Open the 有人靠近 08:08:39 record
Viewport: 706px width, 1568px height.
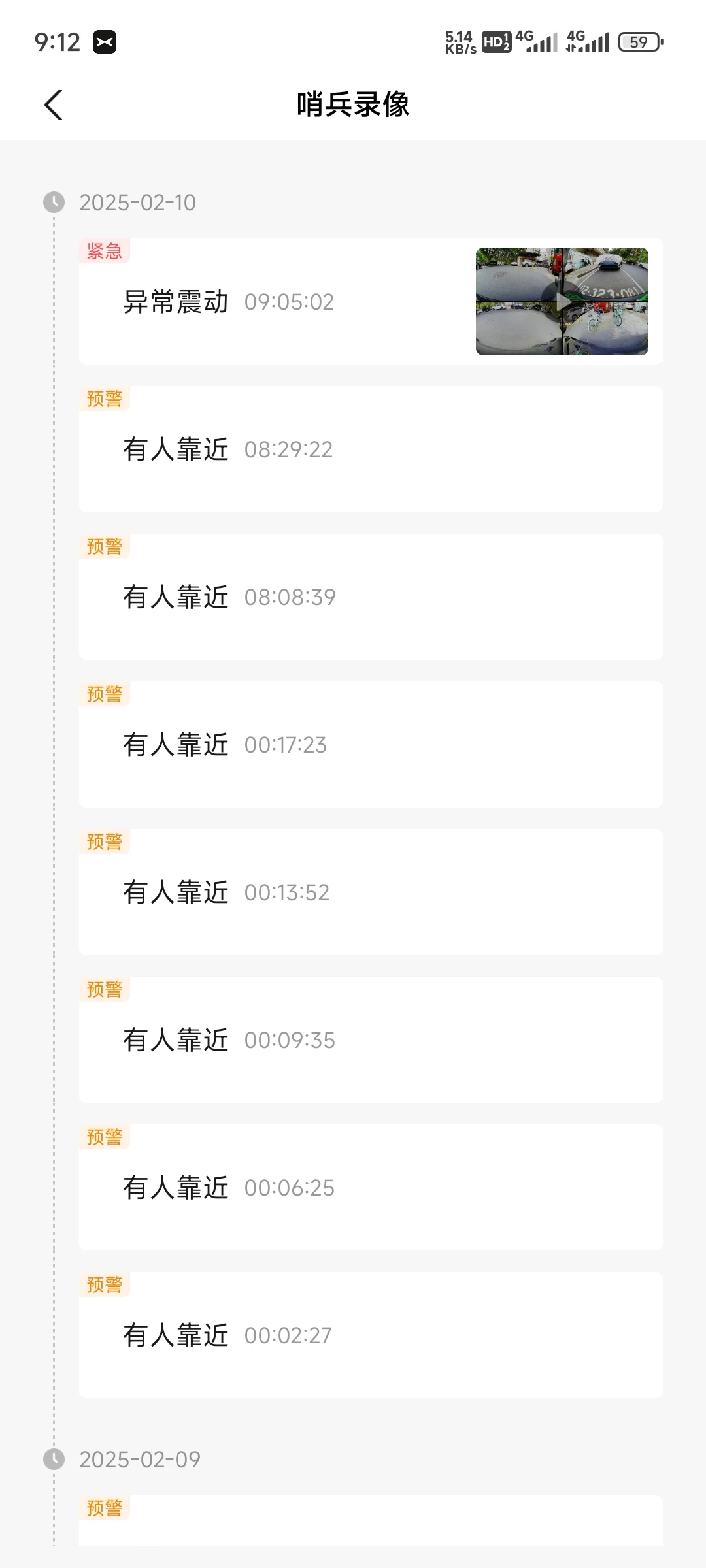[x=371, y=596]
